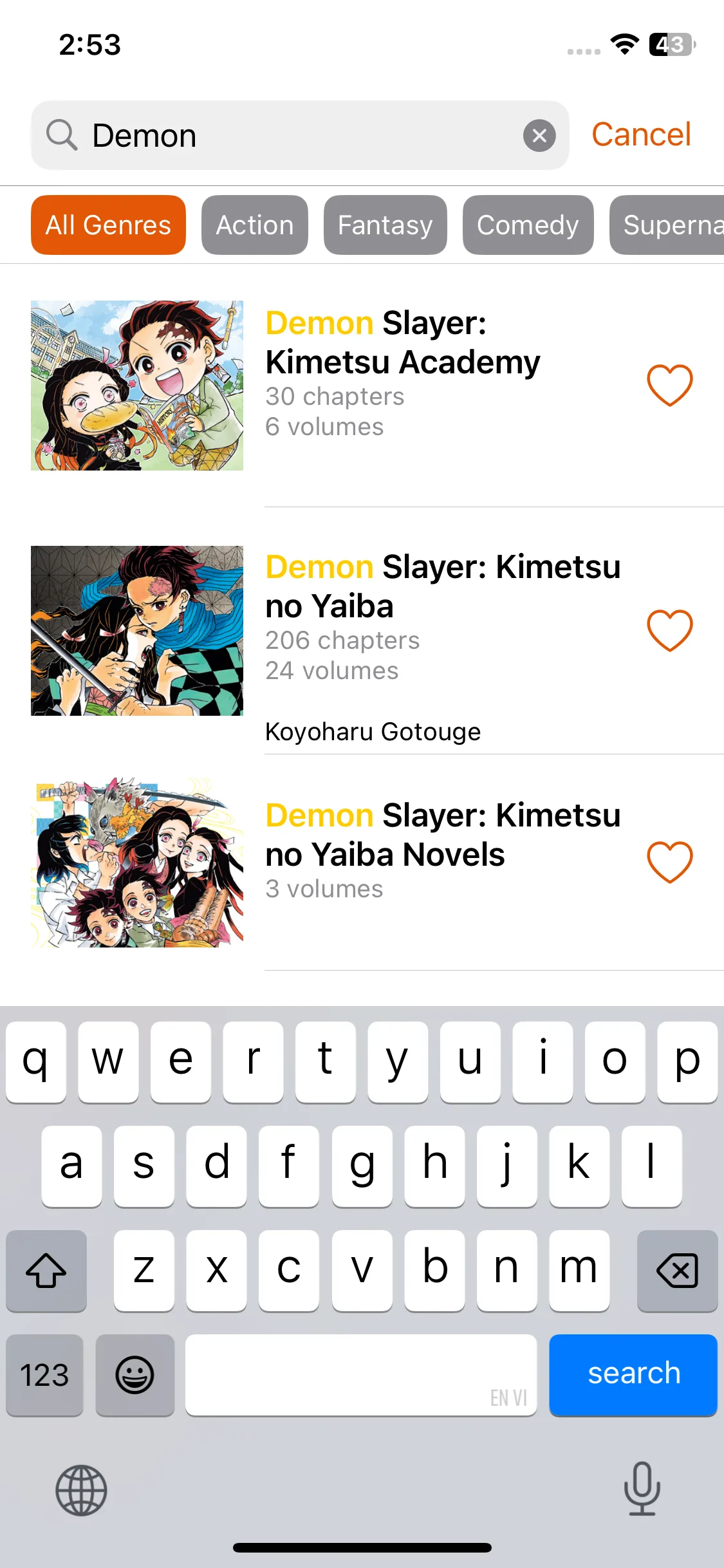Filter results by Comedy genre
This screenshot has height=1568, width=724.
pyautogui.click(x=528, y=225)
